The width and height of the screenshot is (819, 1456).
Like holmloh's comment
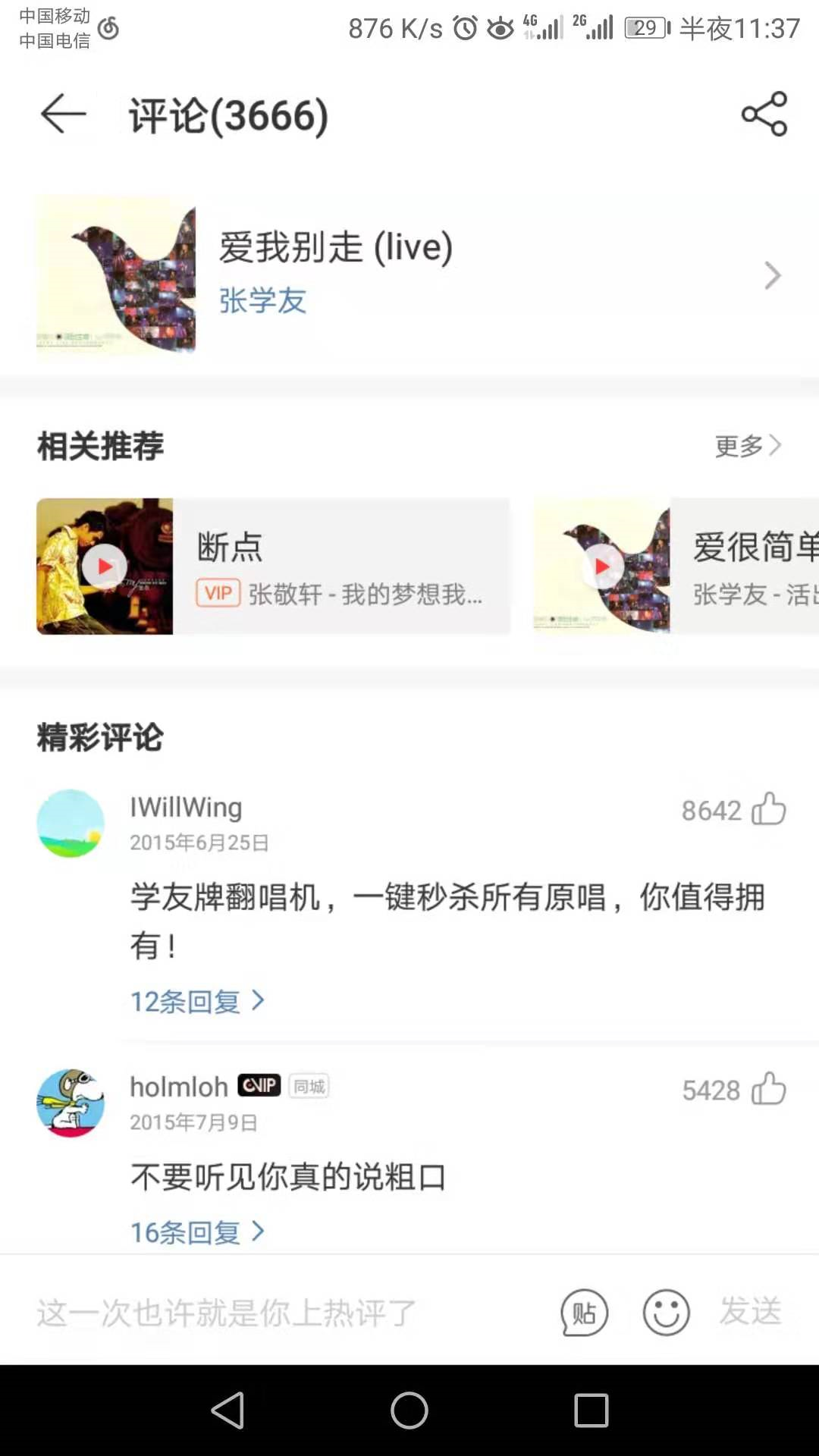pos(768,1089)
